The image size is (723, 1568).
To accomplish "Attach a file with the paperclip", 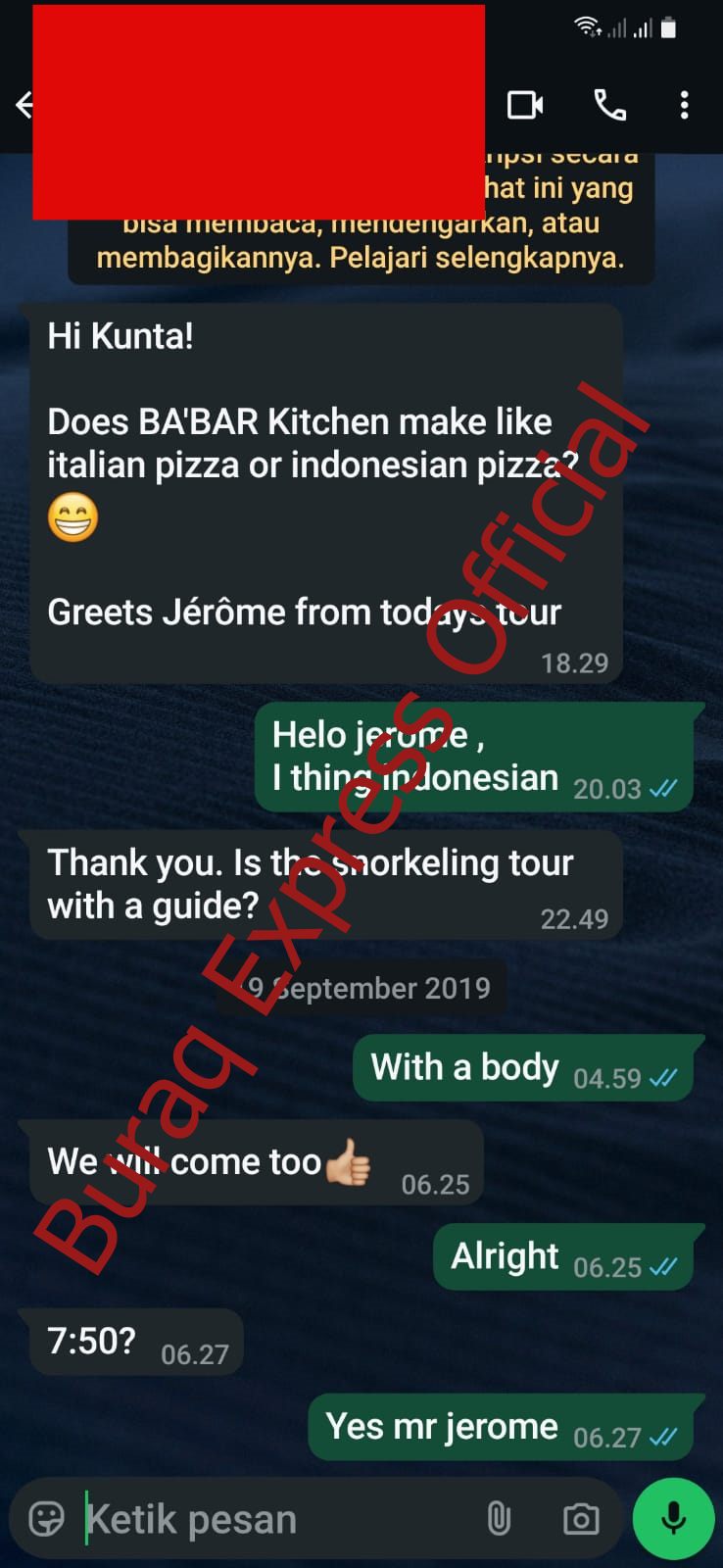I will pyautogui.click(x=499, y=1519).
